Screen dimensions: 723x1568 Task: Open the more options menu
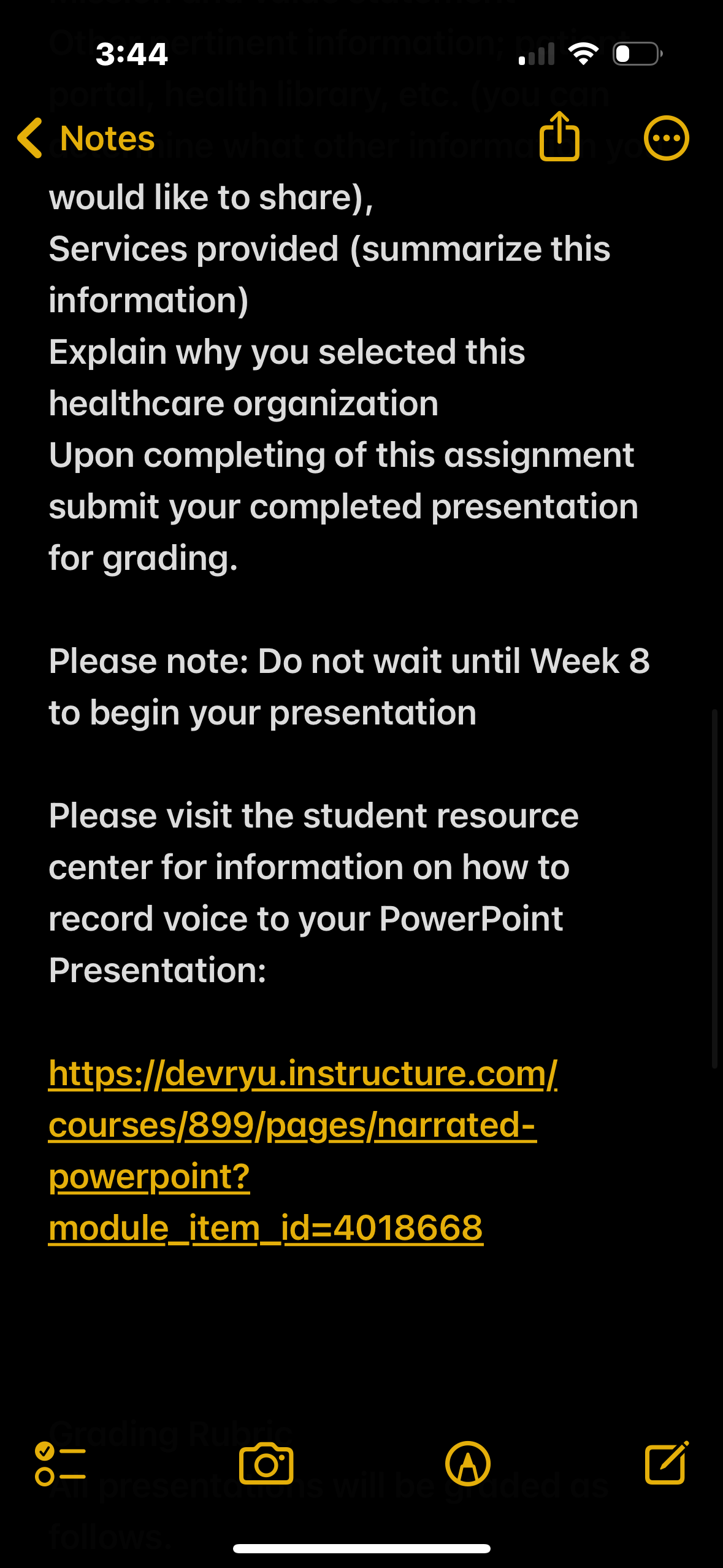coord(667,139)
